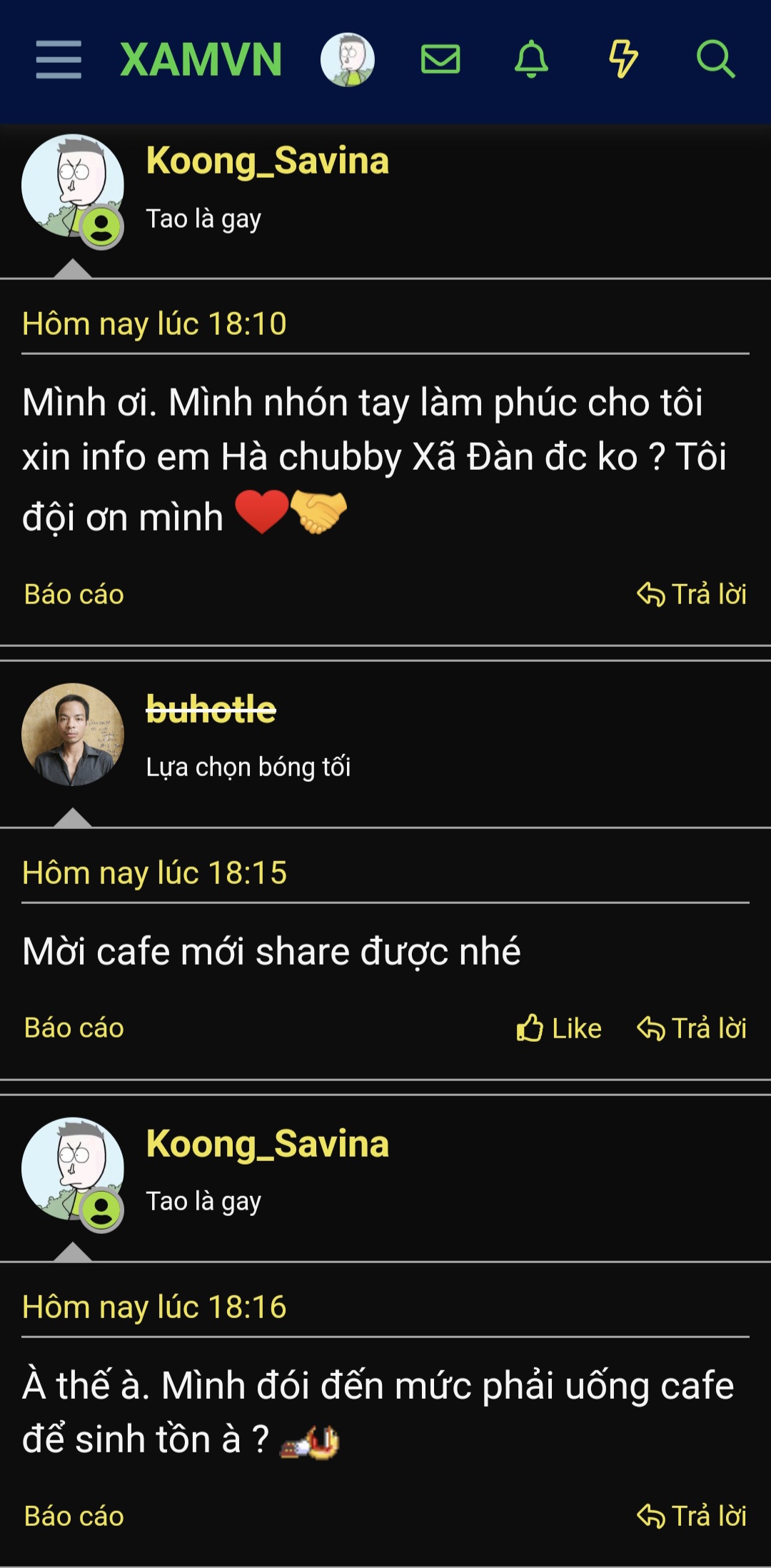Screen dimensions: 771x1568
Task: Open the 'Hôm nay lúc 18:16' timestamp link
Action: click(153, 1306)
